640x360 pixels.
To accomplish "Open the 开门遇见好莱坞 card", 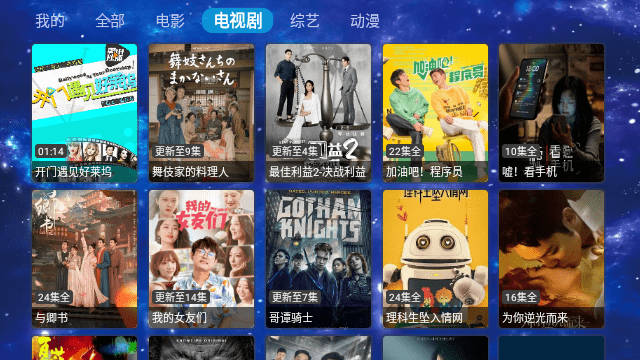I will tap(84, 113).
